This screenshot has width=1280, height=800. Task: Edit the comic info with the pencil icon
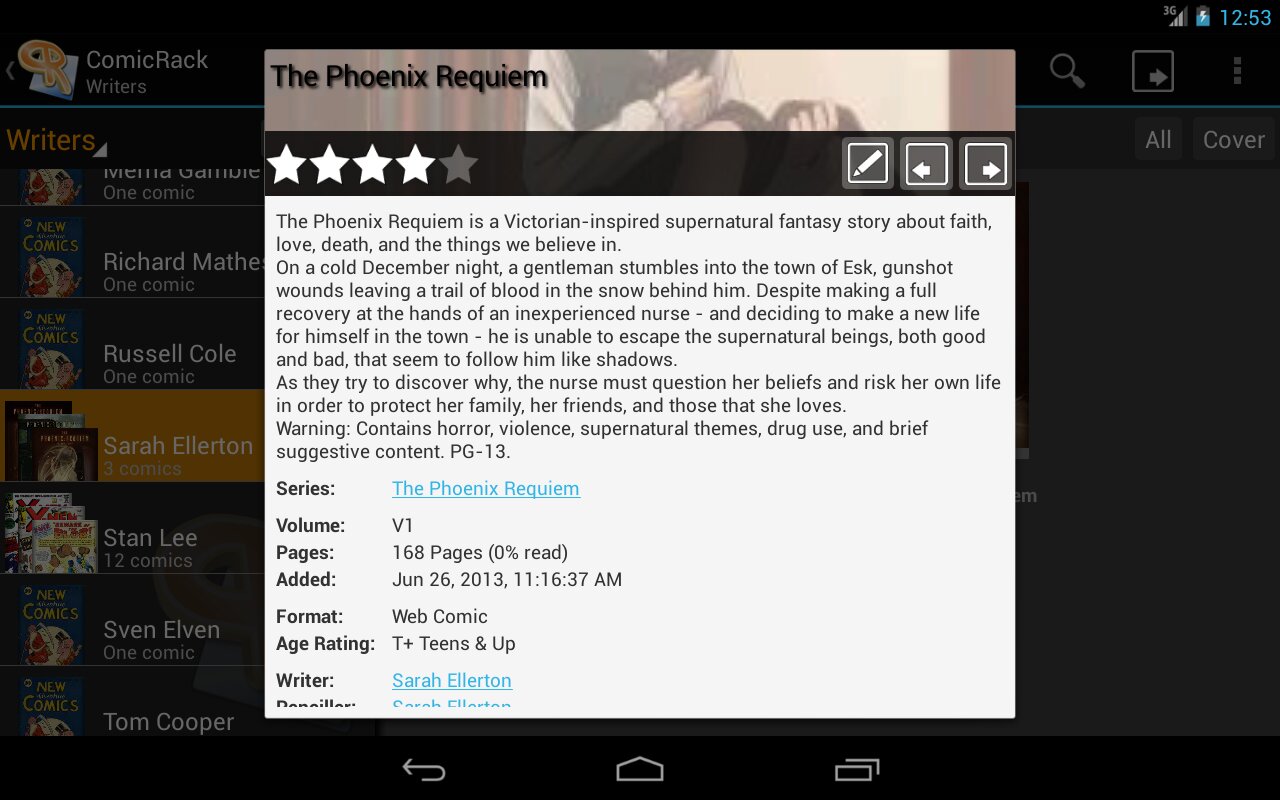click(x=867, y=164)
